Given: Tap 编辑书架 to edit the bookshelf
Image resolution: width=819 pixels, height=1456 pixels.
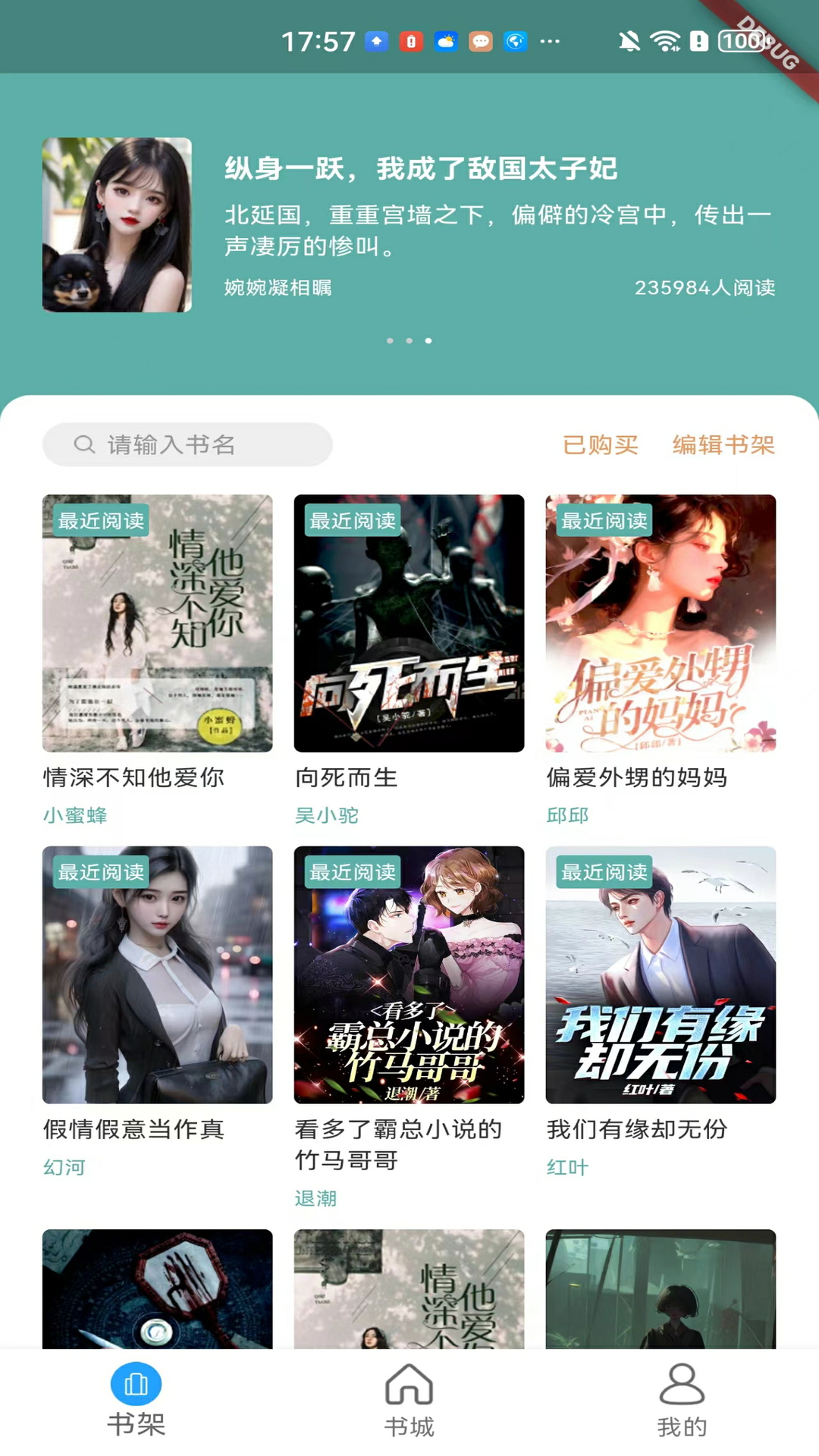Looking at the screenshot, I should pos(723,444).
